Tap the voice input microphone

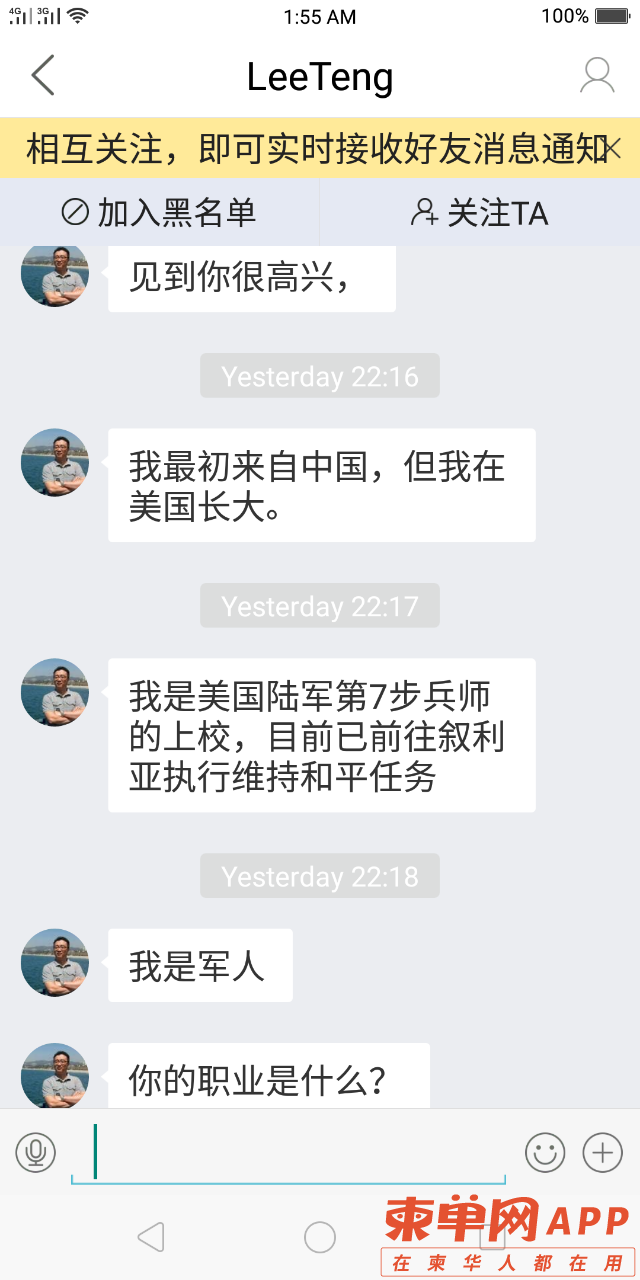[36, 1152]
